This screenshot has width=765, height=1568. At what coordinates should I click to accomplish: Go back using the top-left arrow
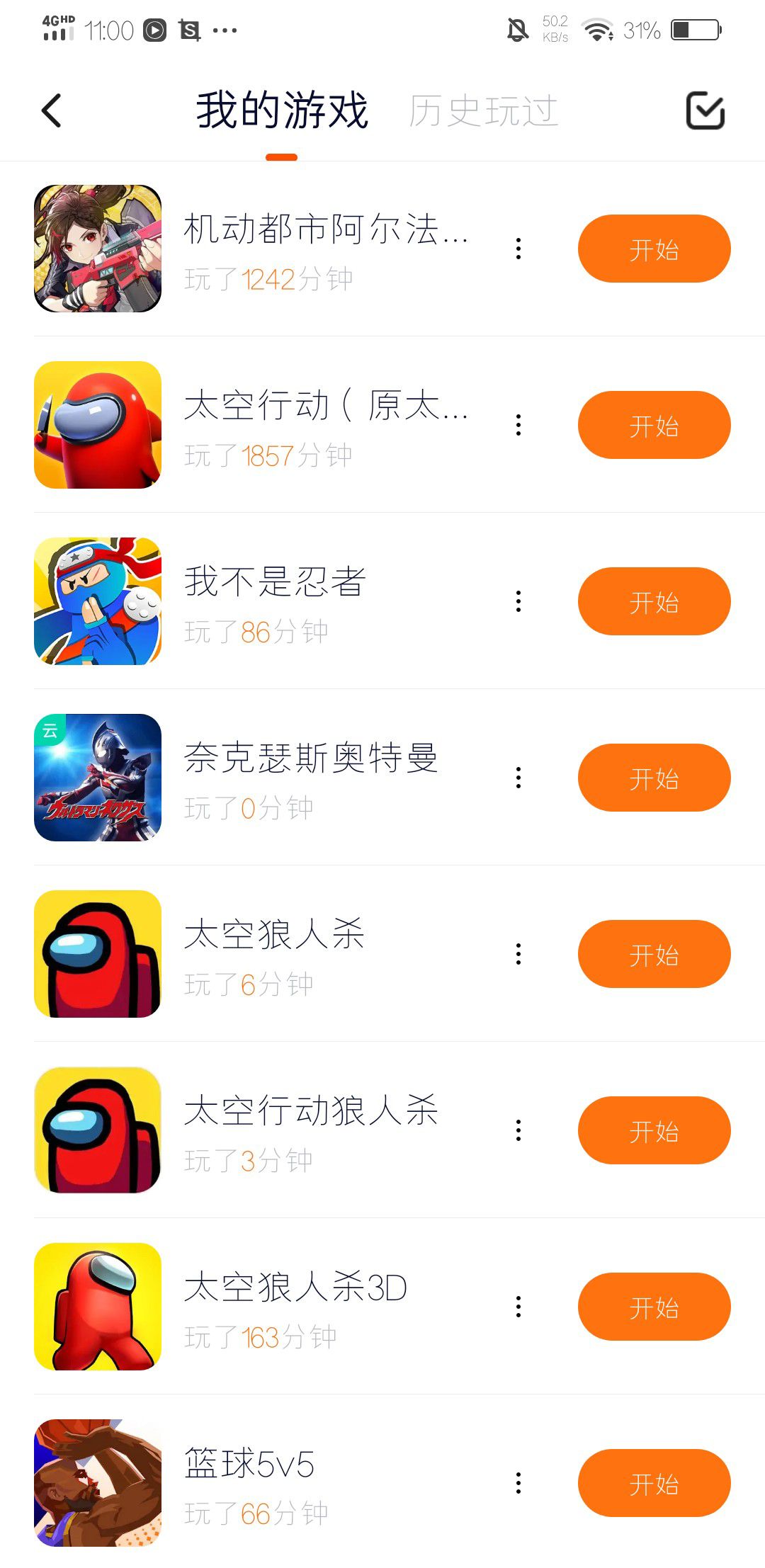click(x=52, y=111)
